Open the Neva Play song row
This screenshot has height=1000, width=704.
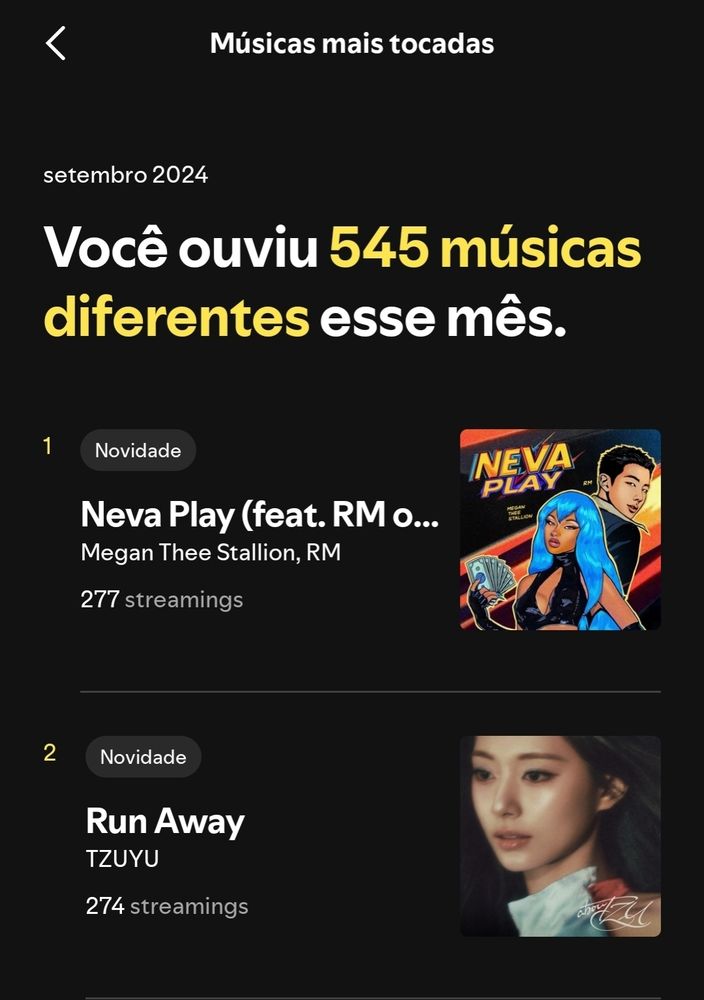point(259,516)
